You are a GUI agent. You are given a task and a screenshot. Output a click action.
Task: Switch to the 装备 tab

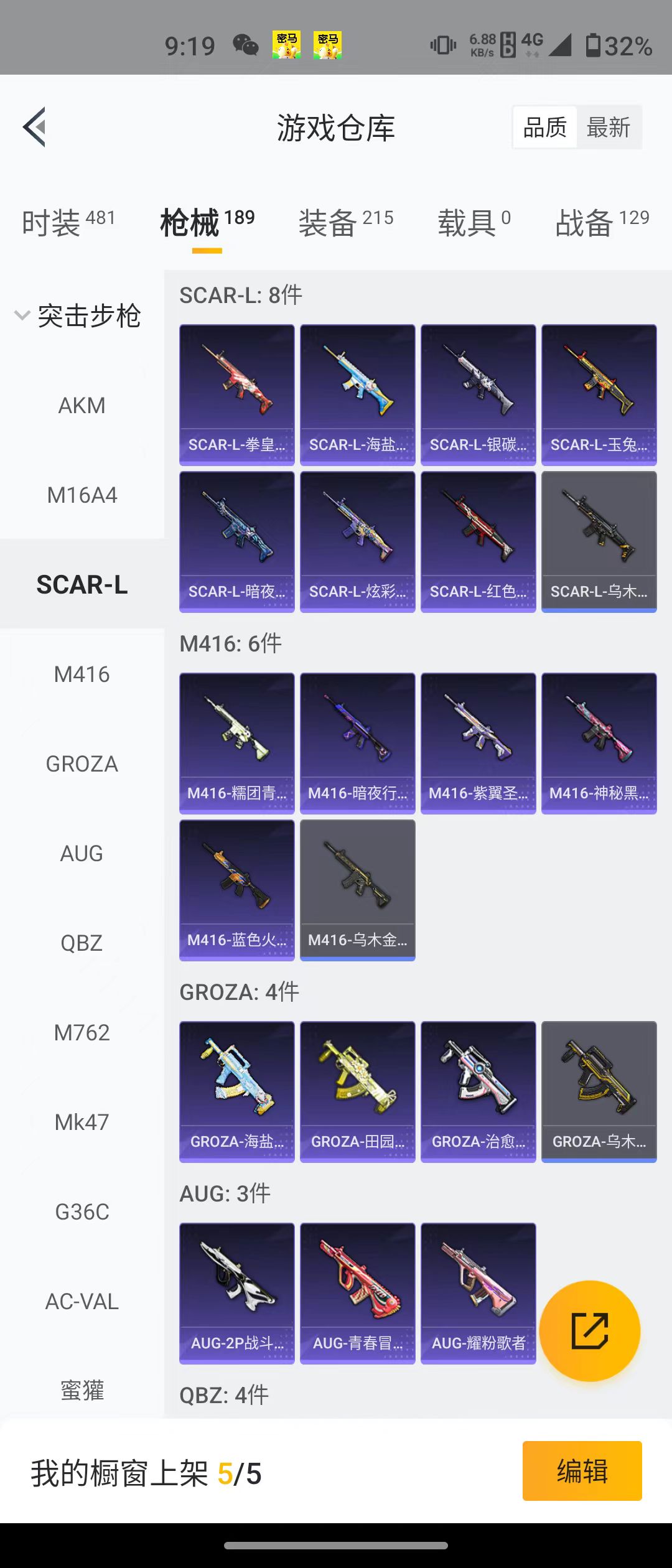point(346,223)
